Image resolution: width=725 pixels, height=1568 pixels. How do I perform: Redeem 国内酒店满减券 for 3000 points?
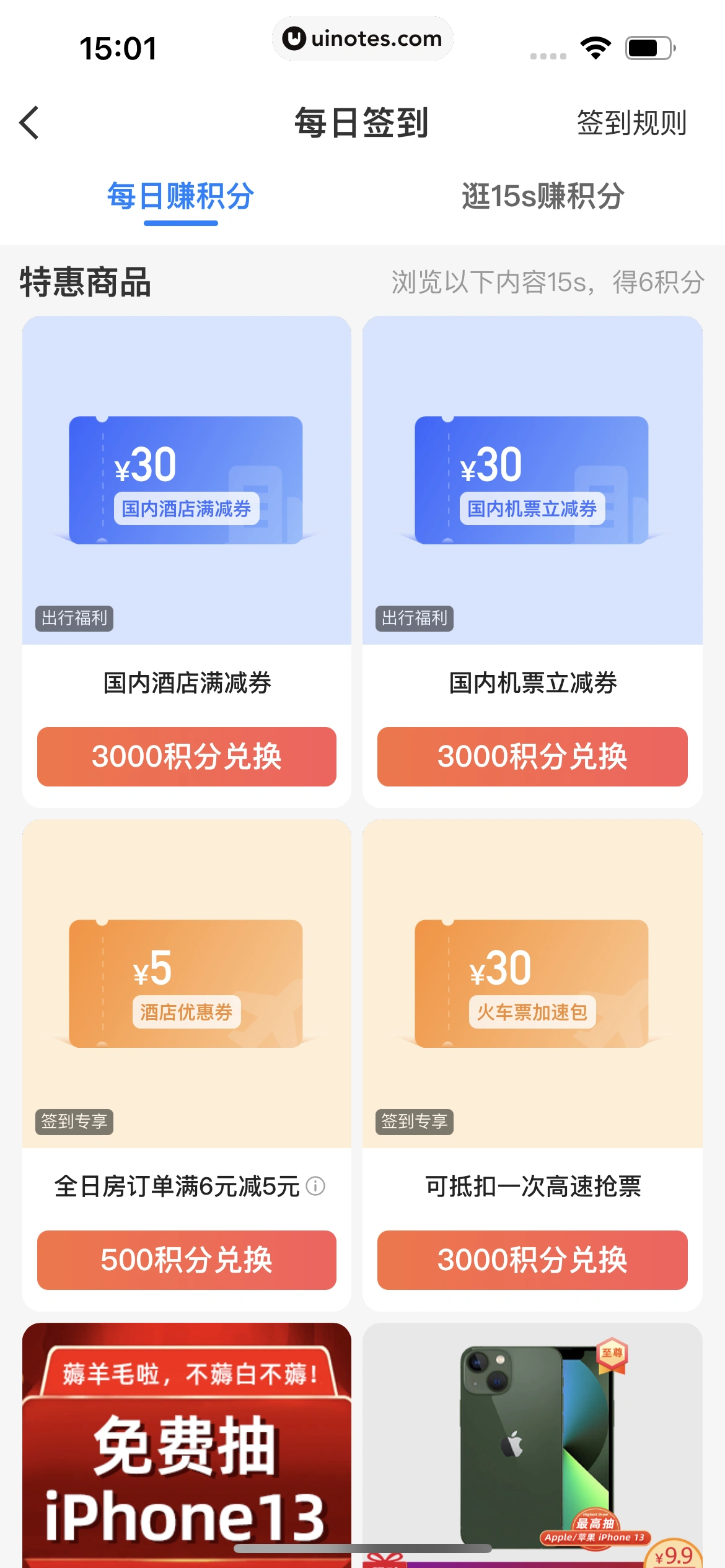(x=187, y=757)
